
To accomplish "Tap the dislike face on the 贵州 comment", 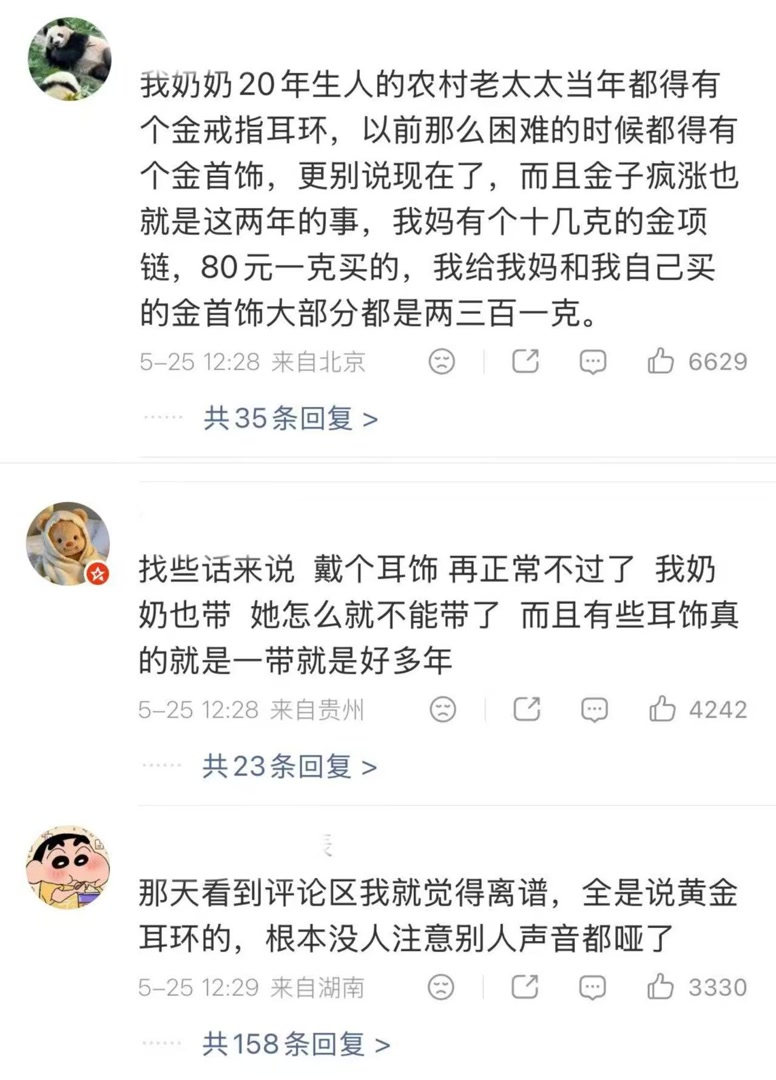I will click(442, 709).
